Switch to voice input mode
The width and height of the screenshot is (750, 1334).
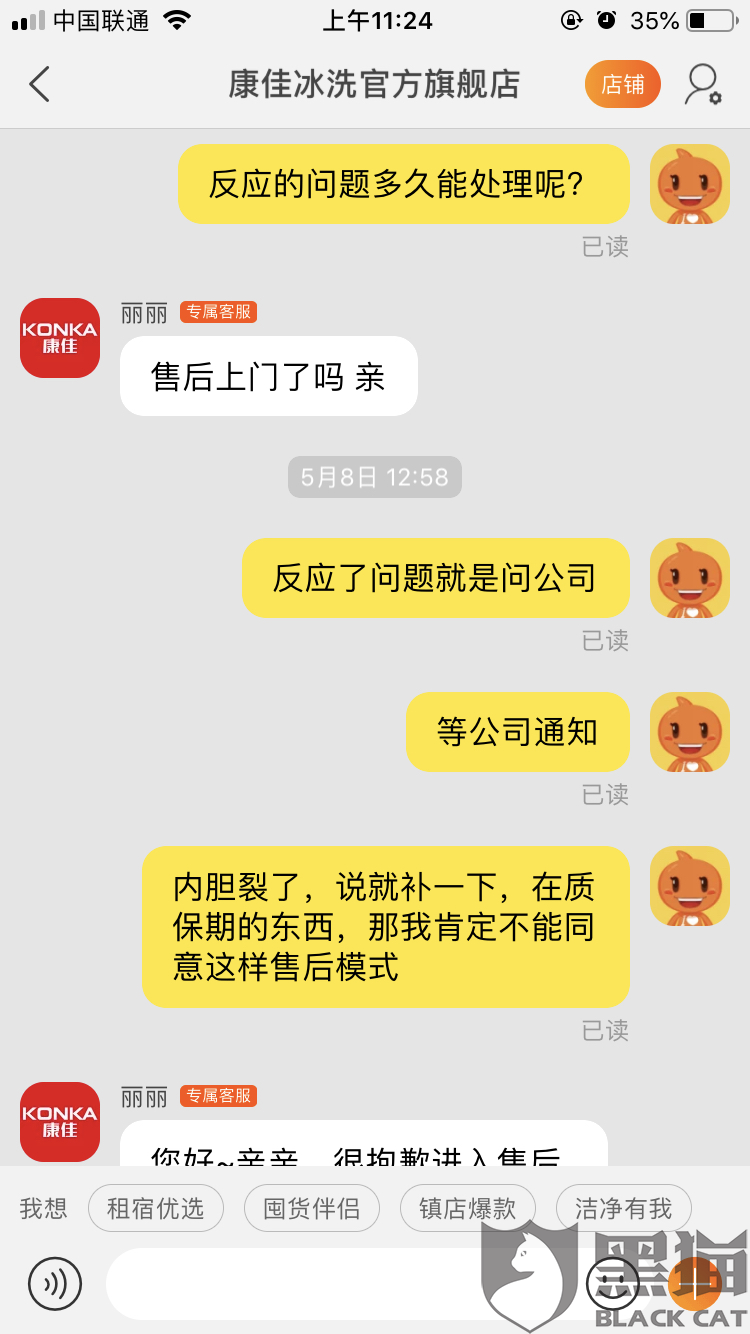coord(55,1283)
